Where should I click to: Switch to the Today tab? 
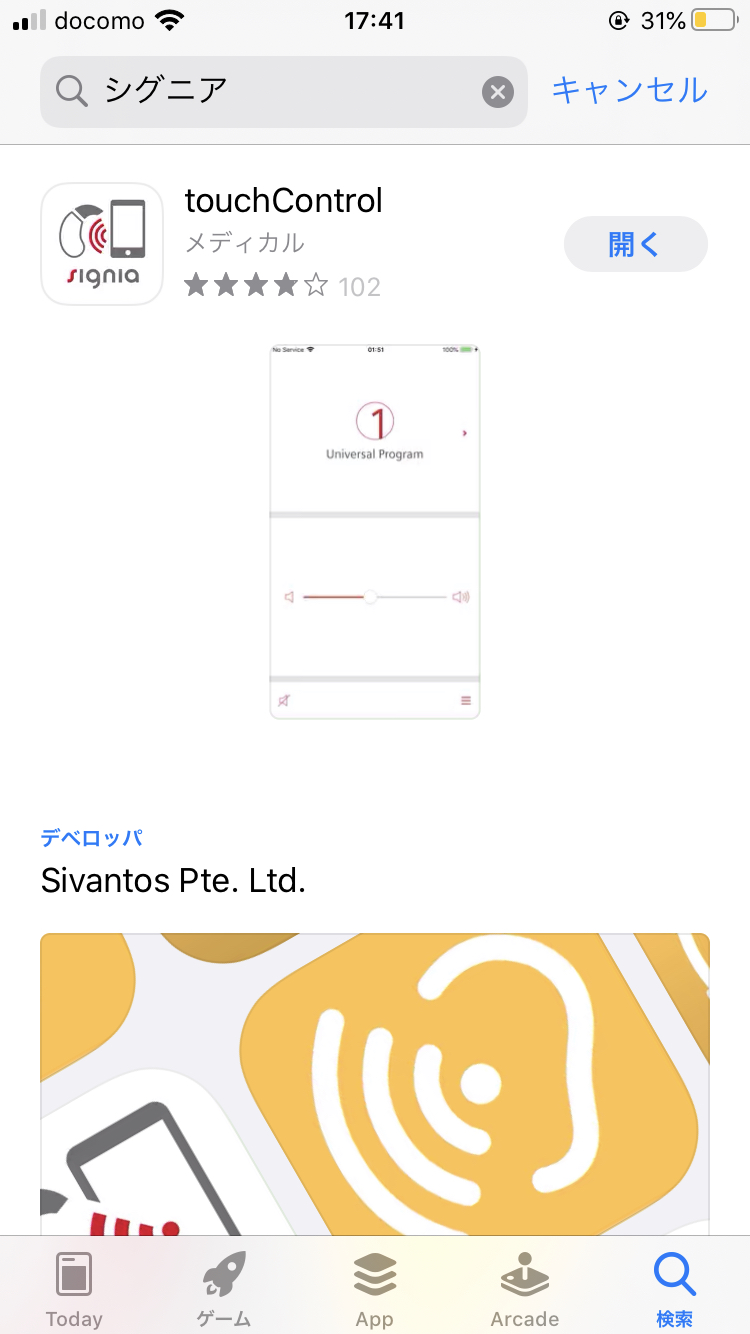[74, 1288]
